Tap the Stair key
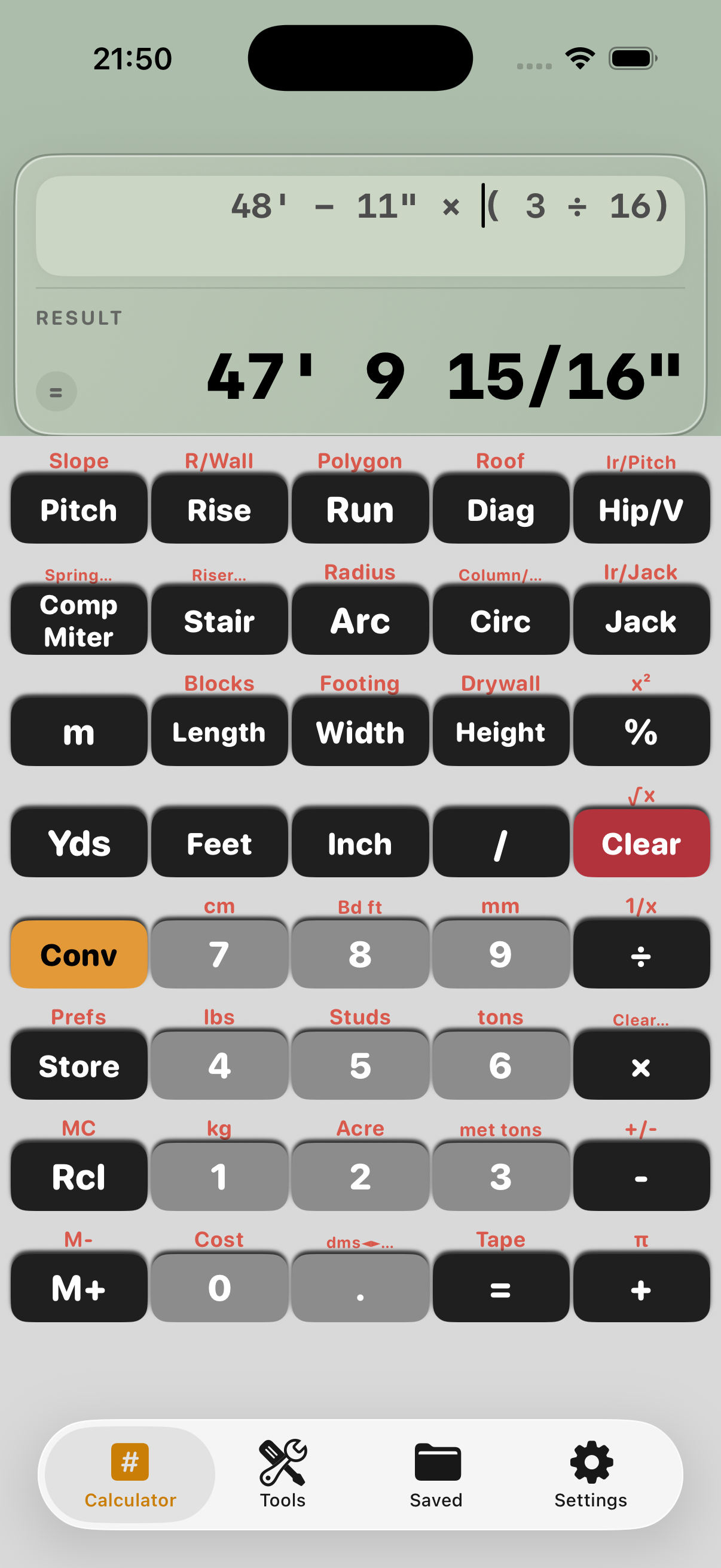Viewport: 721px width, 1568px height. [x=219, y=620]
